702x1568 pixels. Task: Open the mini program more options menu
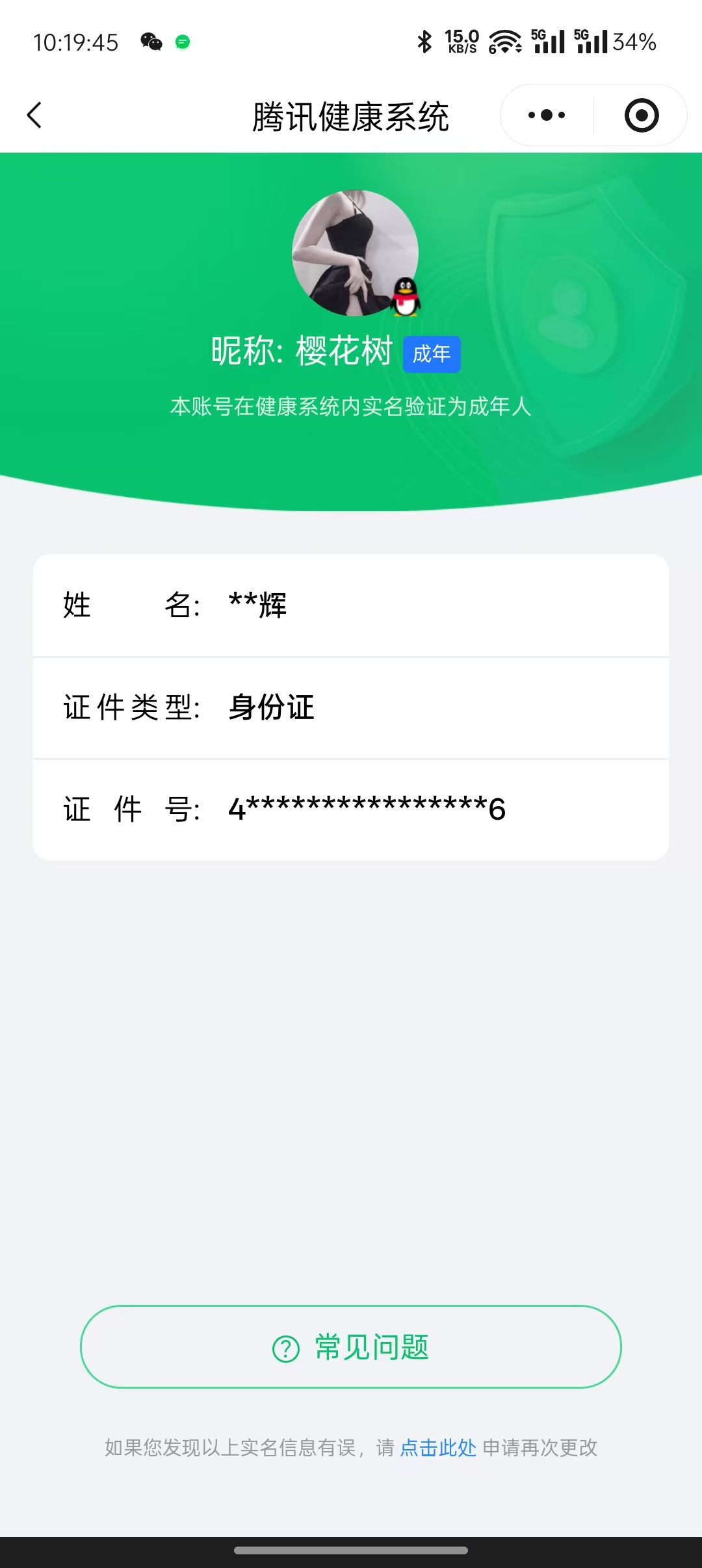547,116
